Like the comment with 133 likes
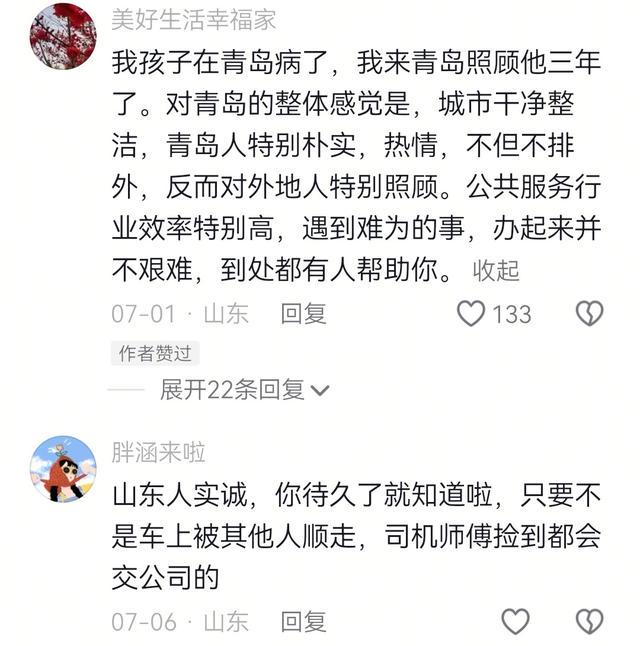 pos(471,314)
